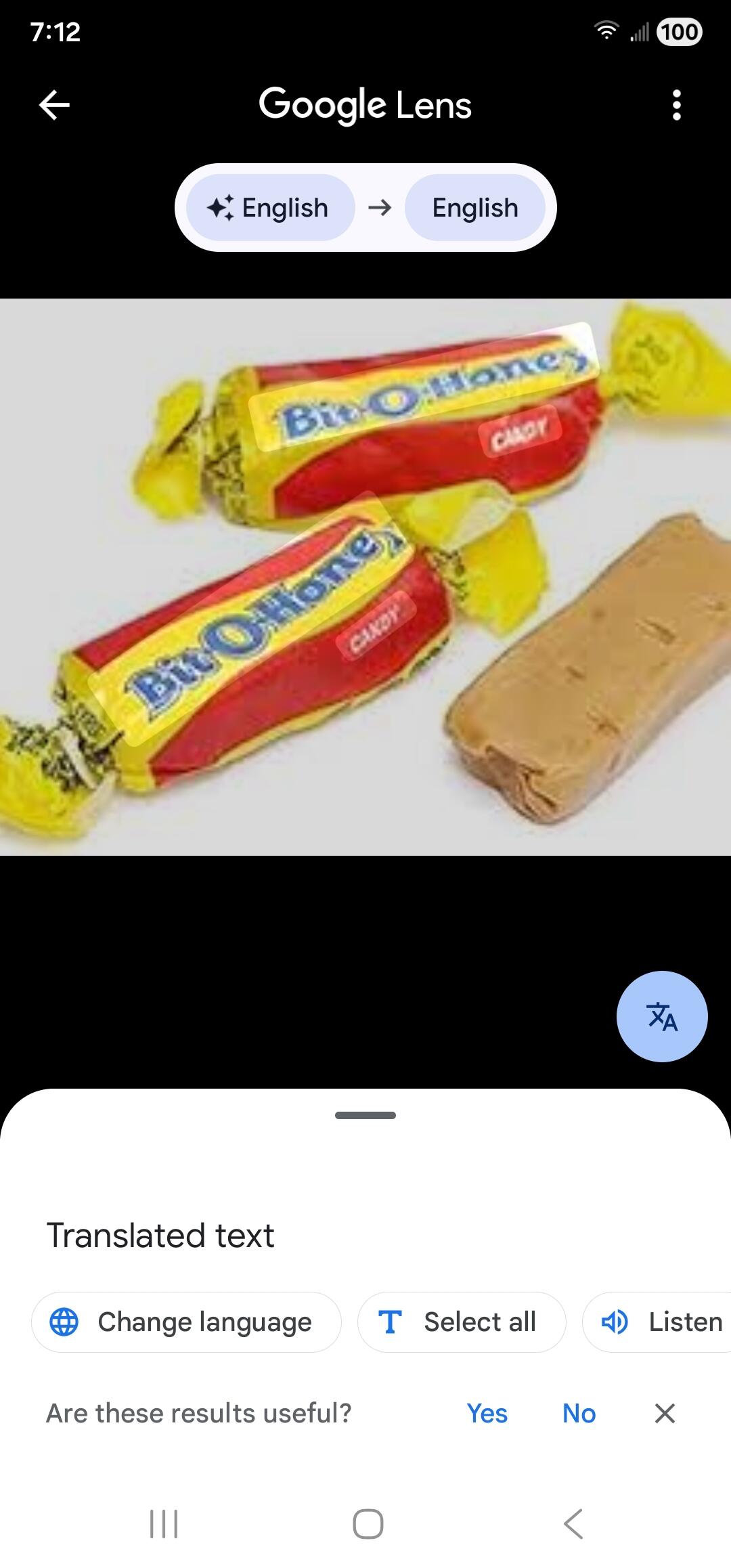Answer Yes to results useful

tap(487, 1413)
